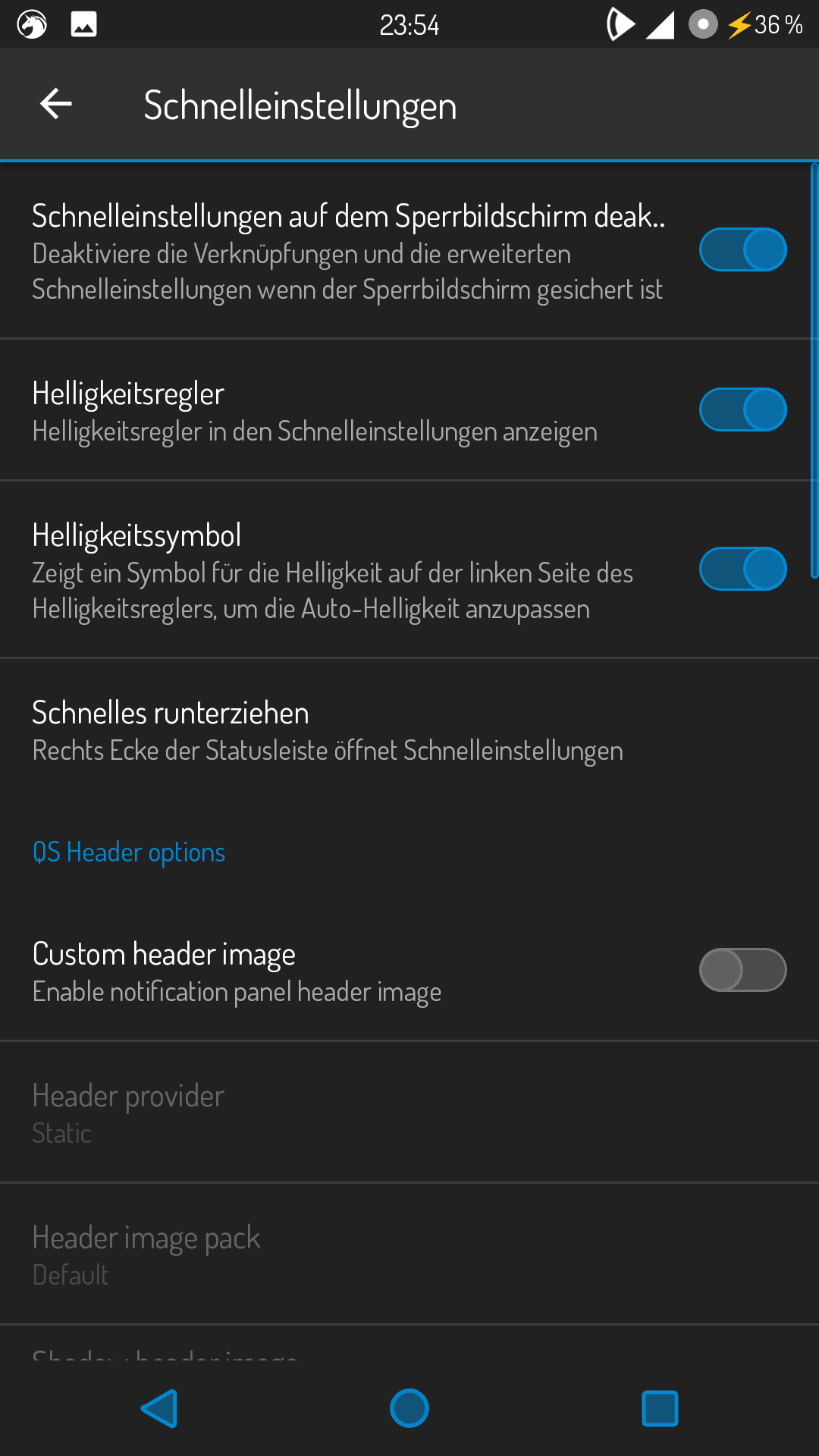Disable the Helligkeitsregler switch
819x1456 pixels.
(742, 409)
